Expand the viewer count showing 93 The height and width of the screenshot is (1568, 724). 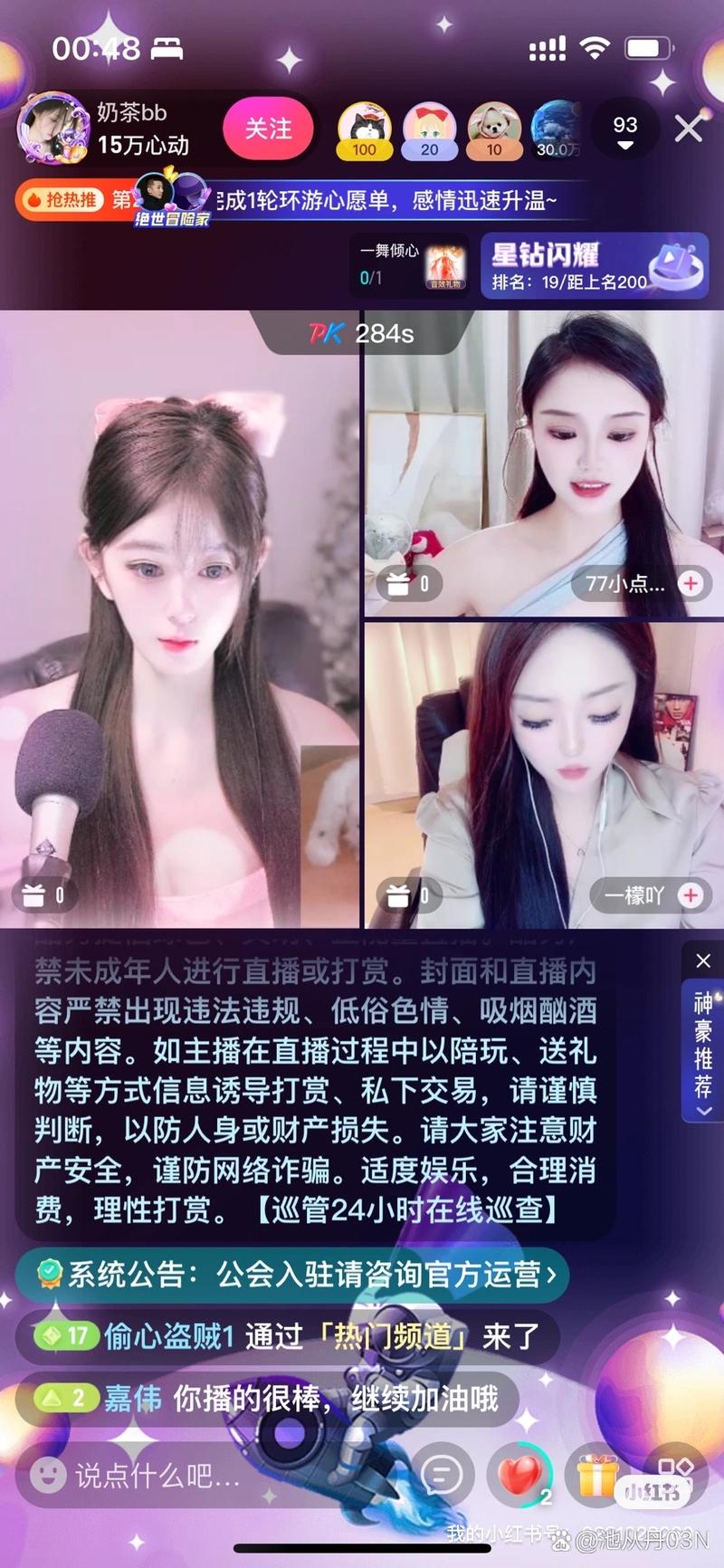pyautogui.click(x=624, y=128)
